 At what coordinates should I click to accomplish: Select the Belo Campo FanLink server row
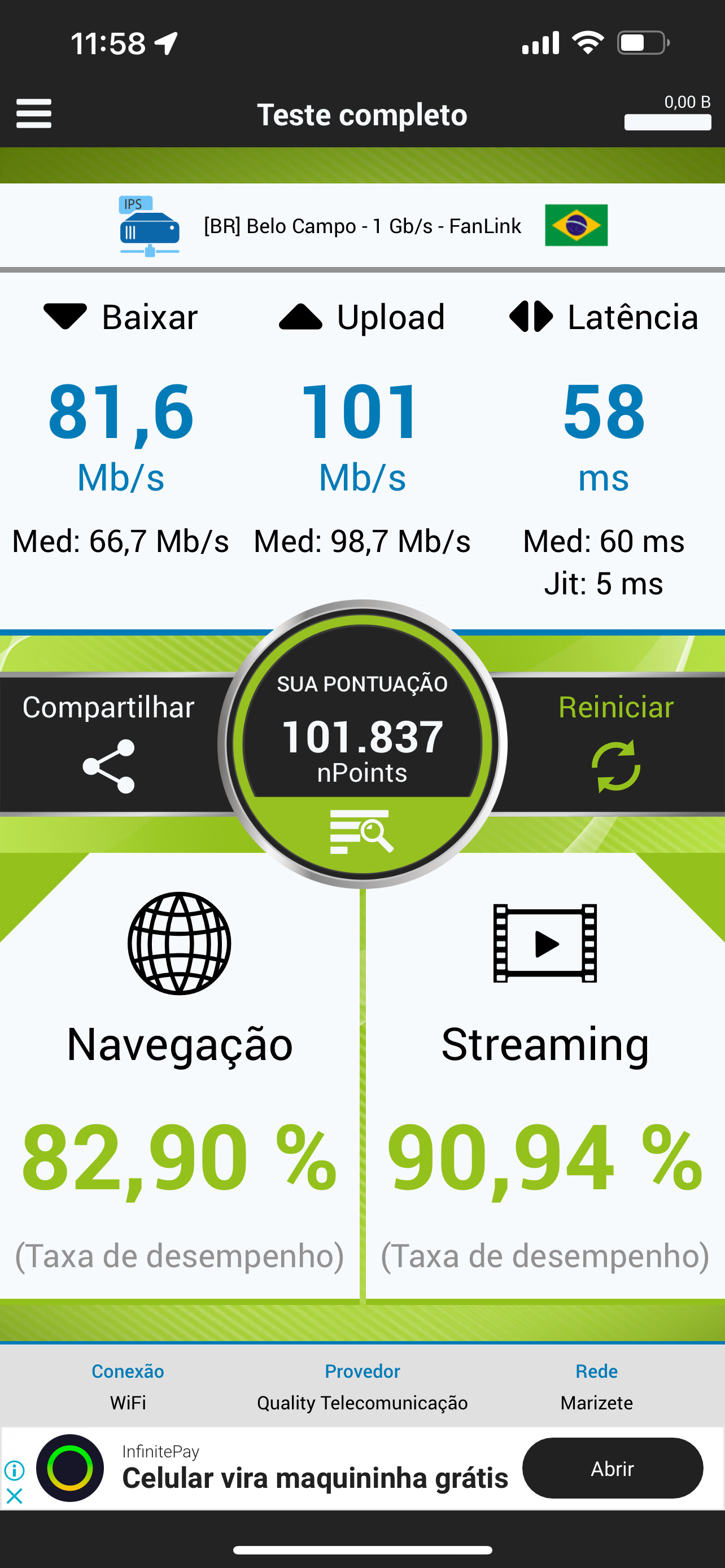(x=362, y=226)
